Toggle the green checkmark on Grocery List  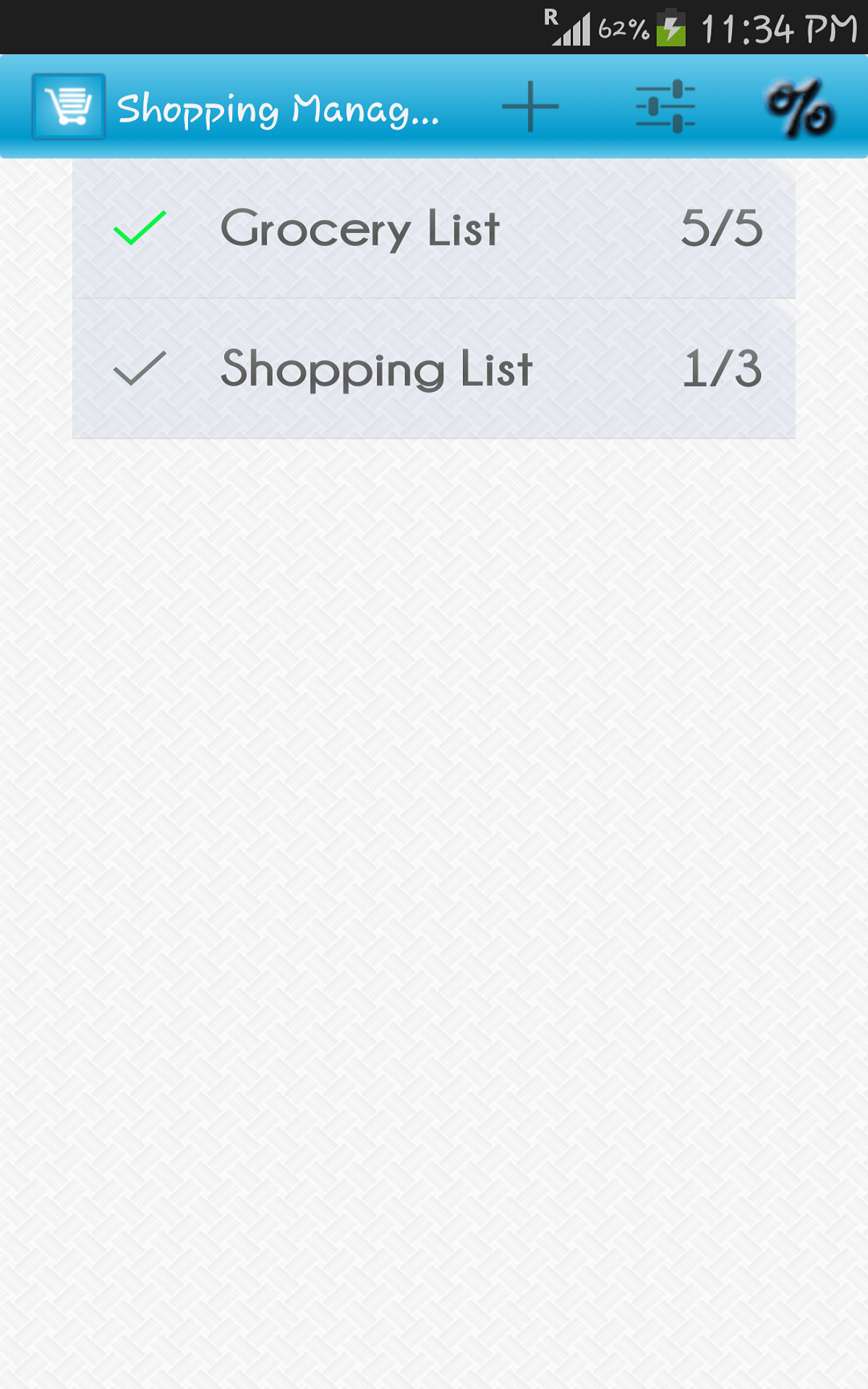[139, 229]
